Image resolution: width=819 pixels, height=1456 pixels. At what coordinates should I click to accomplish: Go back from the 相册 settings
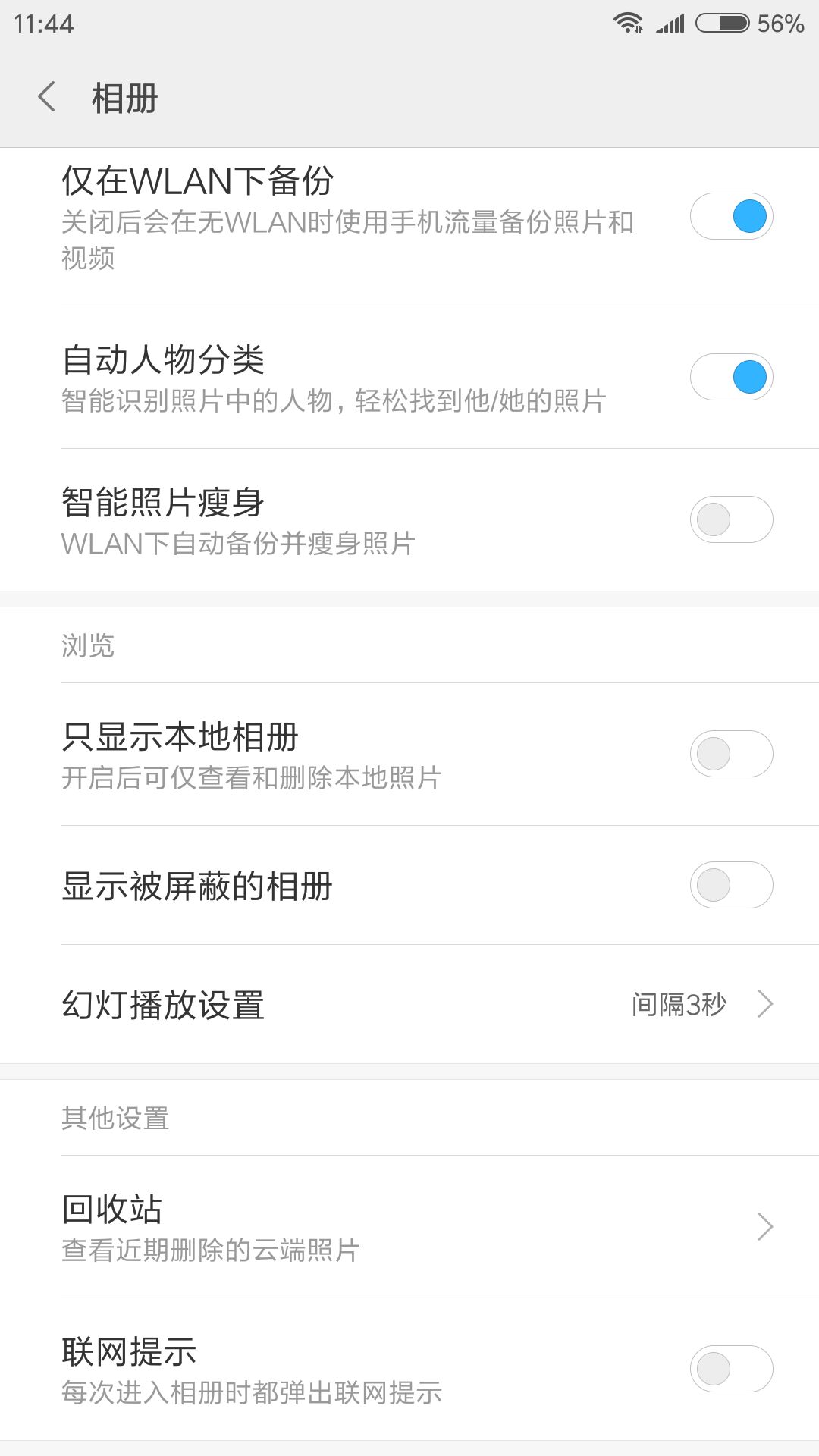point(47,97)
